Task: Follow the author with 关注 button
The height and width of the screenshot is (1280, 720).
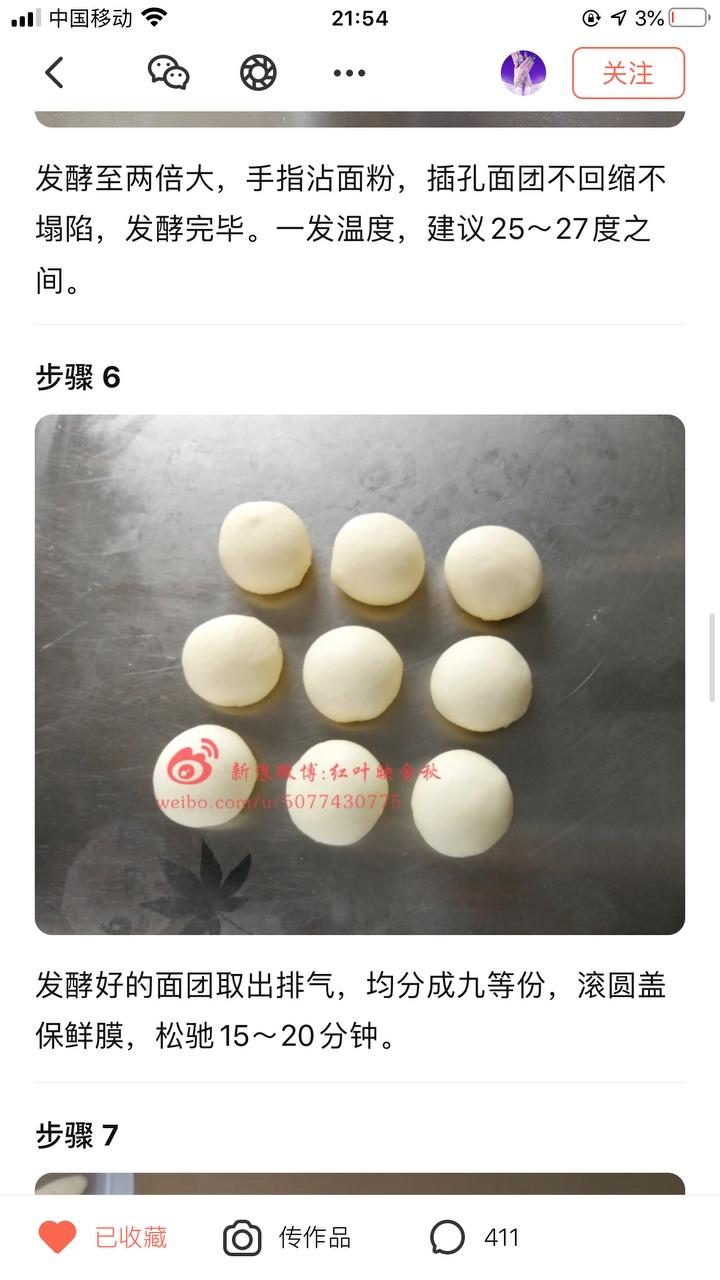Action: coord(628,73)
